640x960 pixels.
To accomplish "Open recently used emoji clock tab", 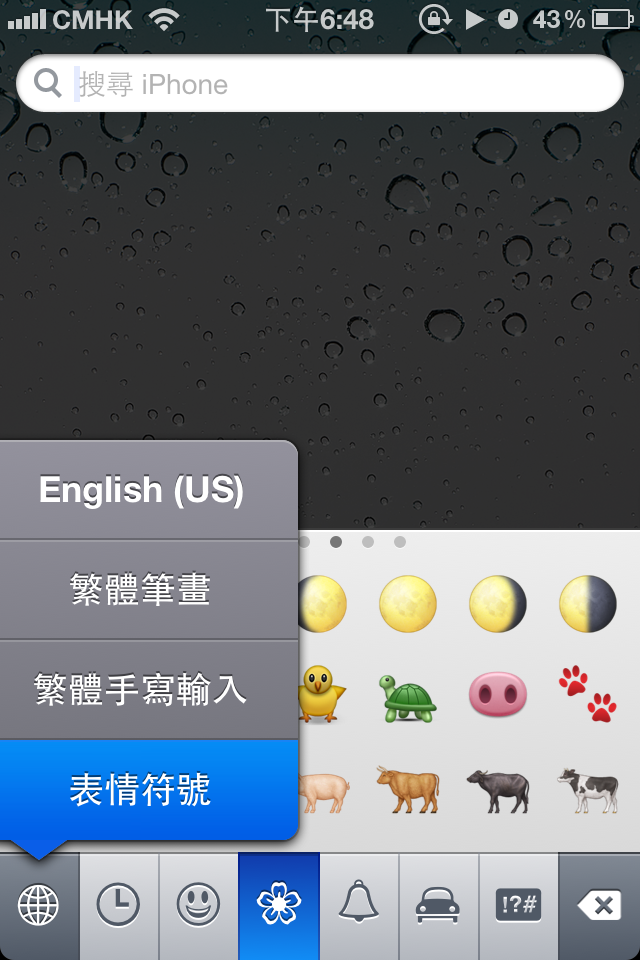I will point(119,906).
